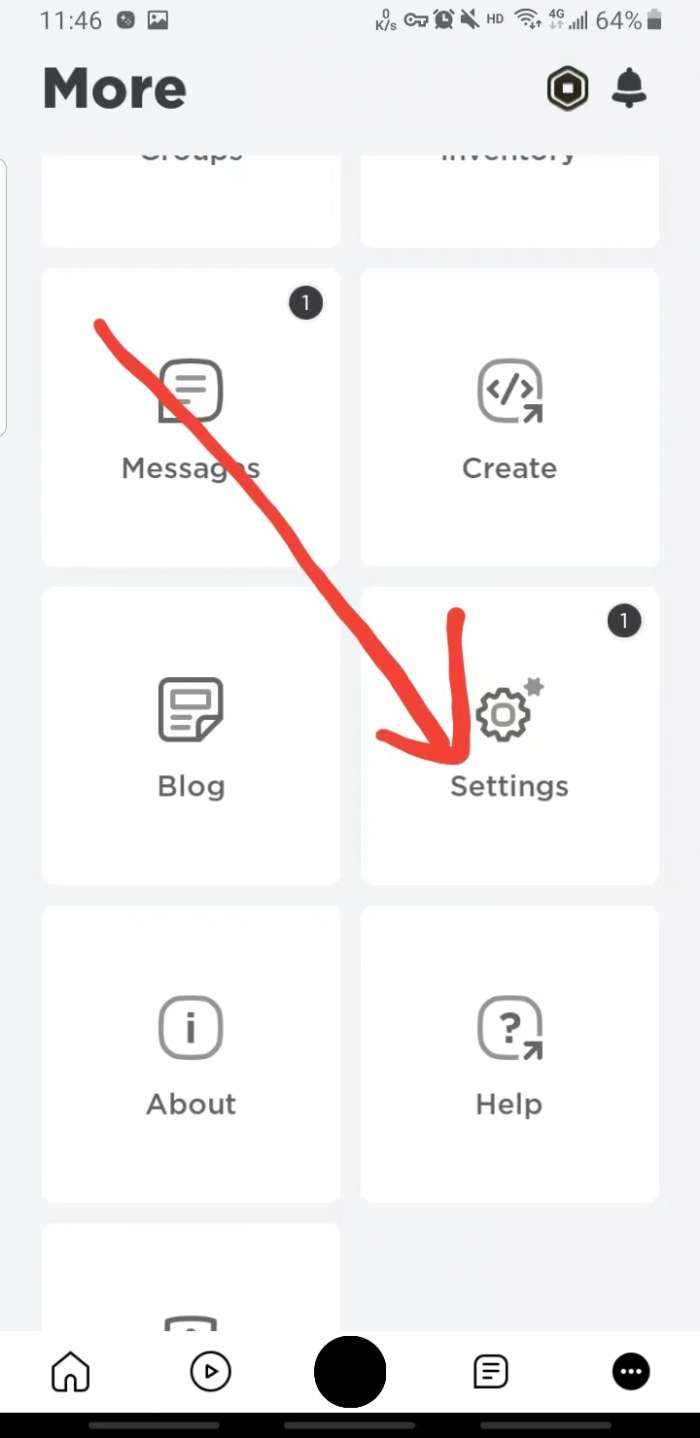Open the avatar tab in the center
The width and height of the screenshot is (700, 1438).
350,1372
